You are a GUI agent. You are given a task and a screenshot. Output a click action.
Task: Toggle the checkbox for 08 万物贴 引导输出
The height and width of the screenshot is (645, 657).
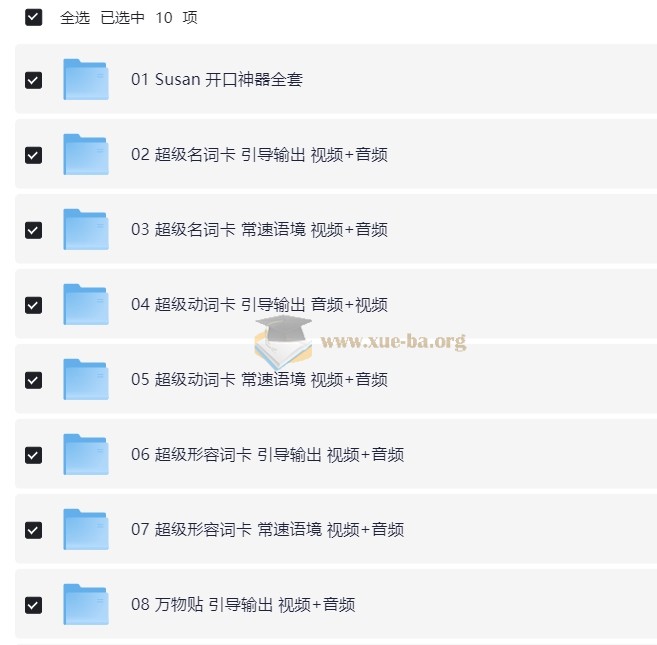(34, 605)
